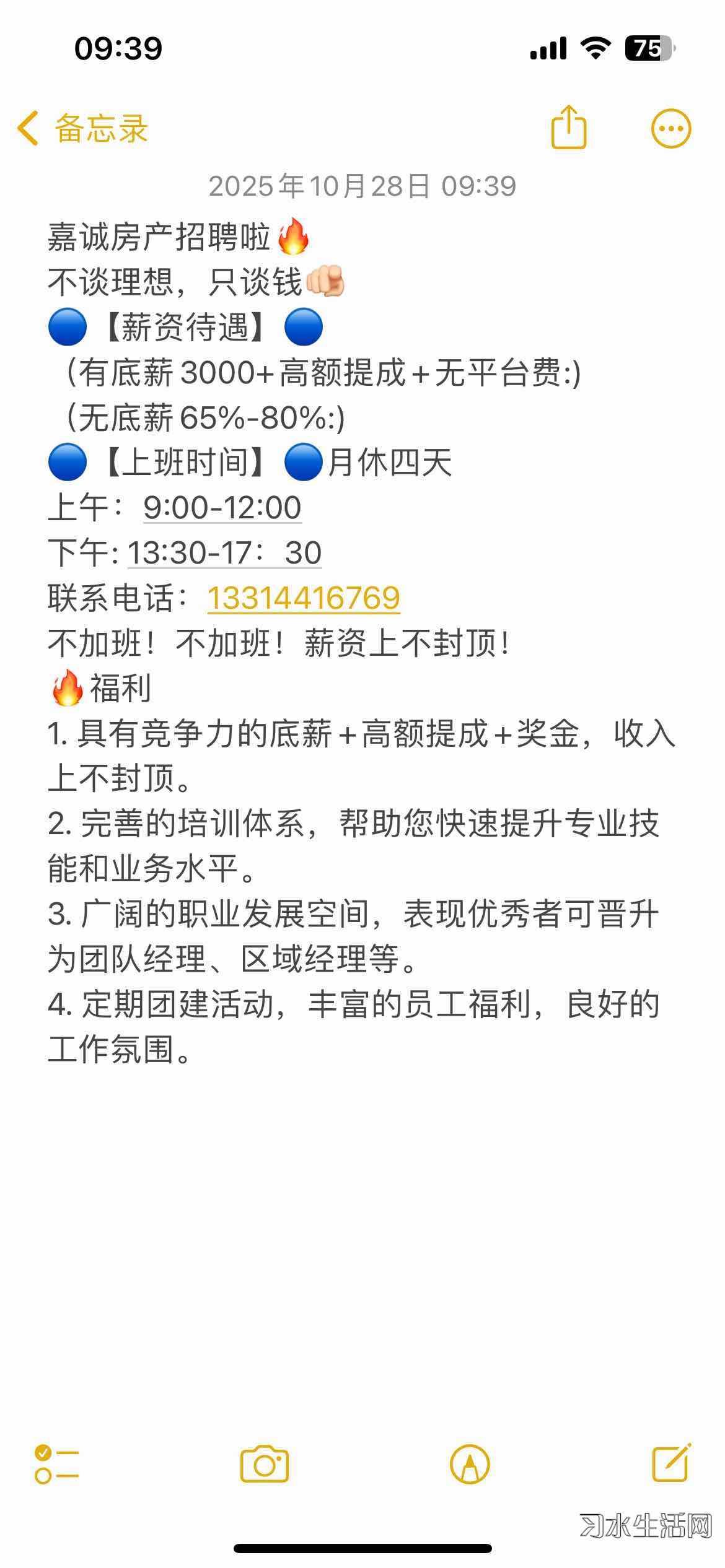Add a checklist to the note
725x1568 pixels.
coord(56,1465)
